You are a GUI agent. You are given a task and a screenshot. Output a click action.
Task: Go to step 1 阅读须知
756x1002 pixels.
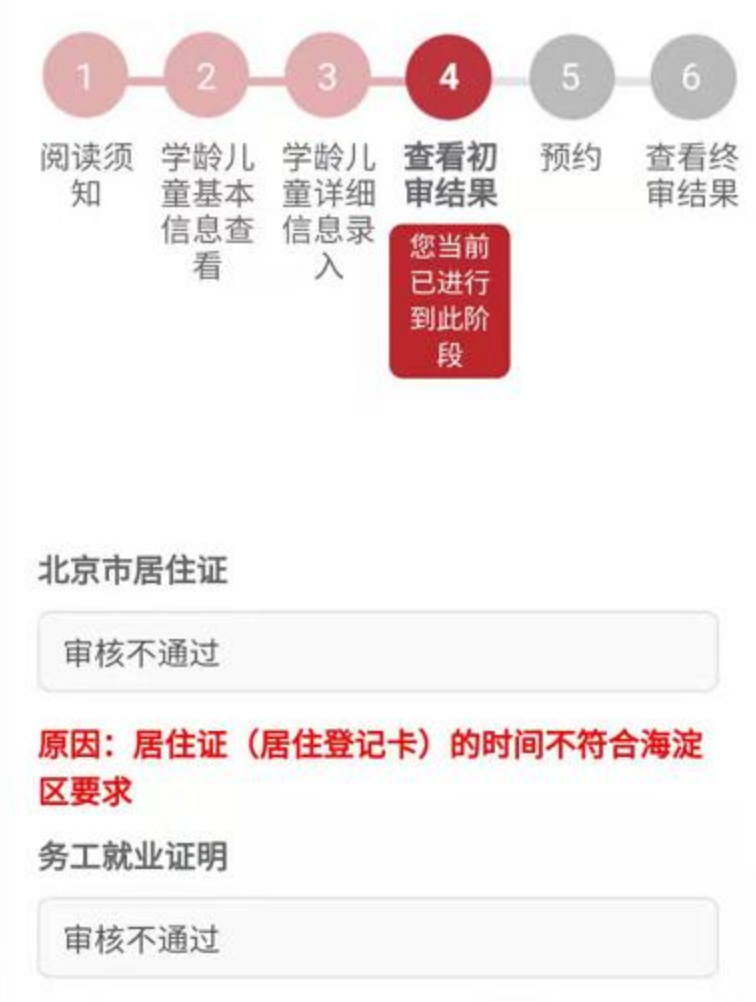[x=85, y=78]
